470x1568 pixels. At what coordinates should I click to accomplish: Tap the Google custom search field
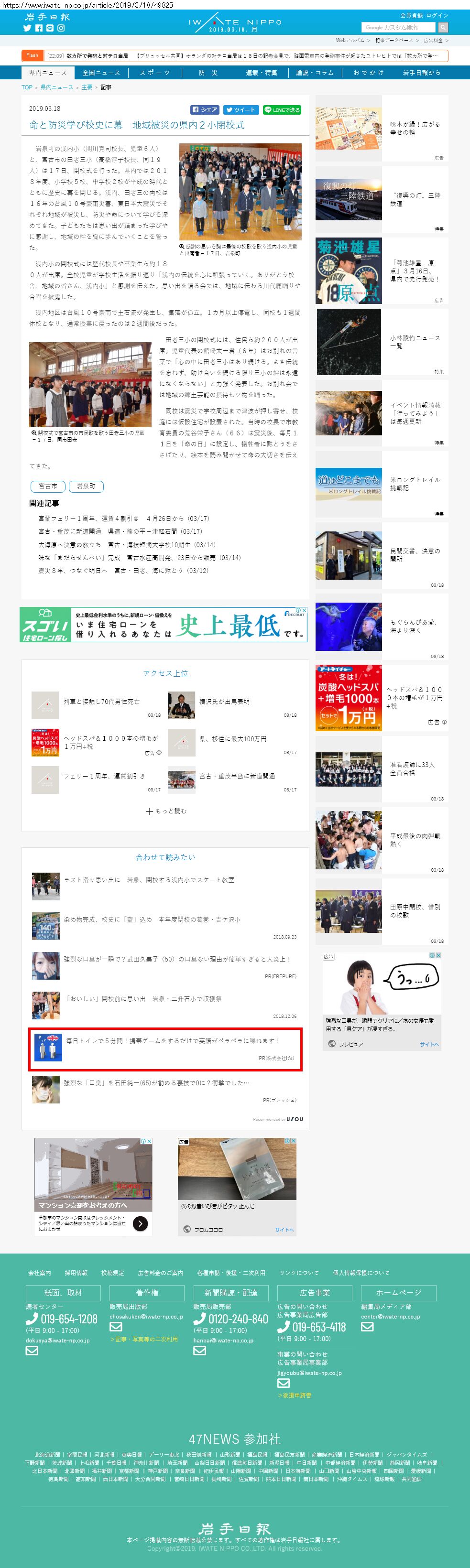[x=398, y=27]
